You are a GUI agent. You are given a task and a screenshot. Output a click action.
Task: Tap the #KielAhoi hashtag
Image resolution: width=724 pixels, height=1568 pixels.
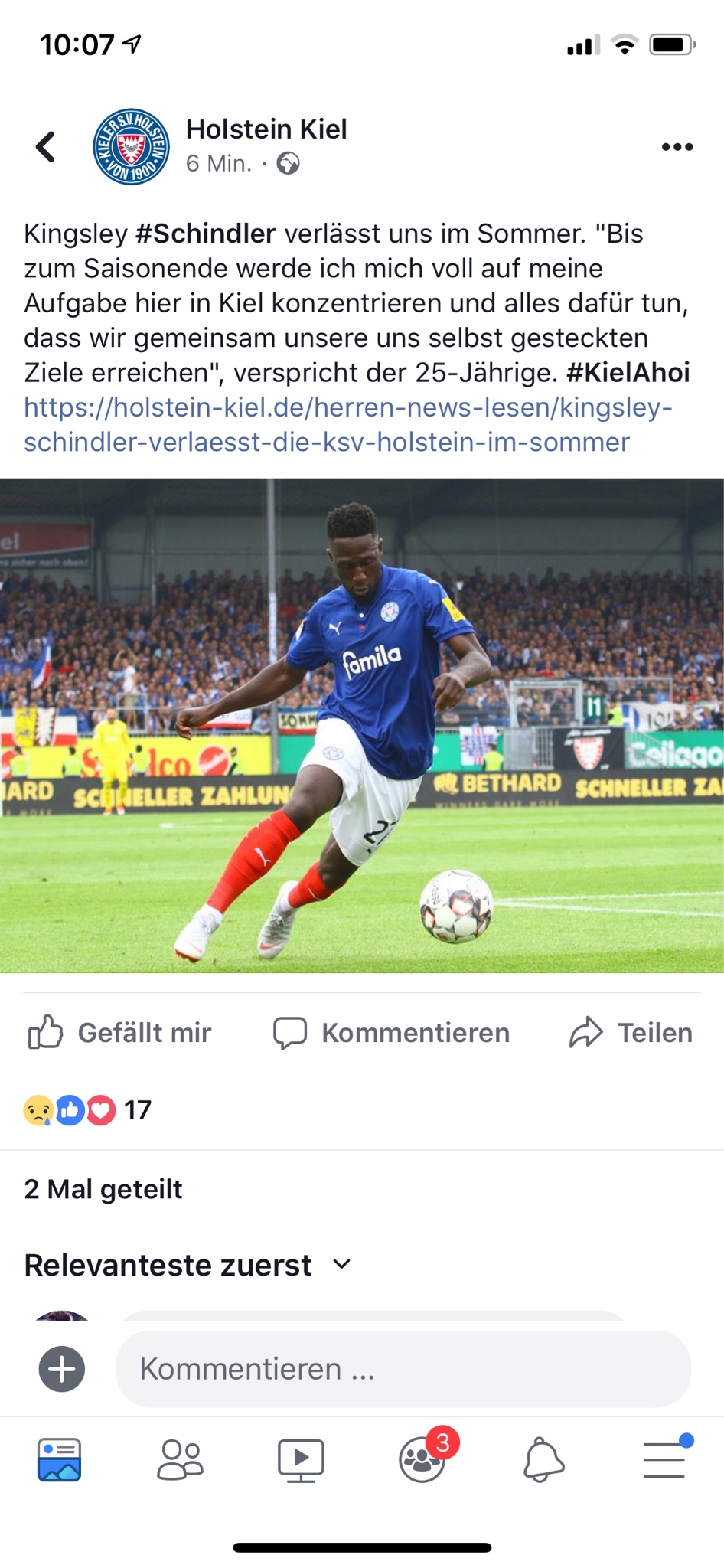[628, 373]
